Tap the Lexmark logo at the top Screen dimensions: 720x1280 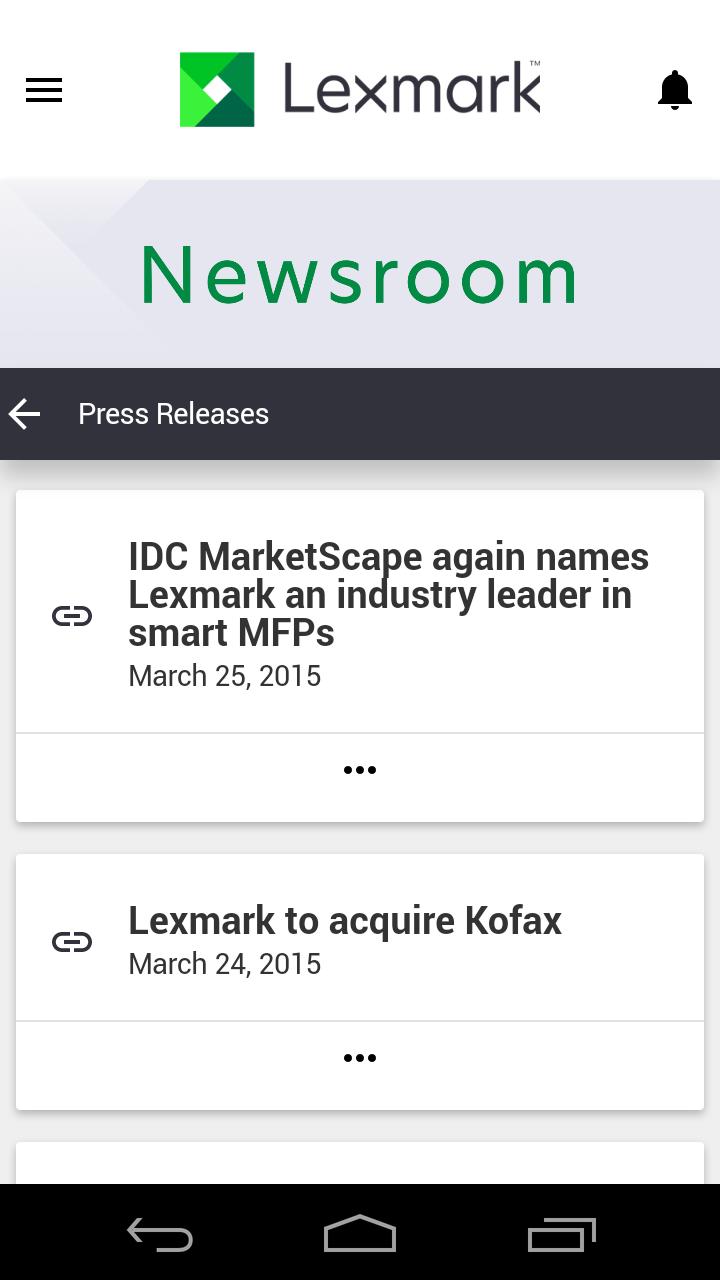click(x=360, y=89)
